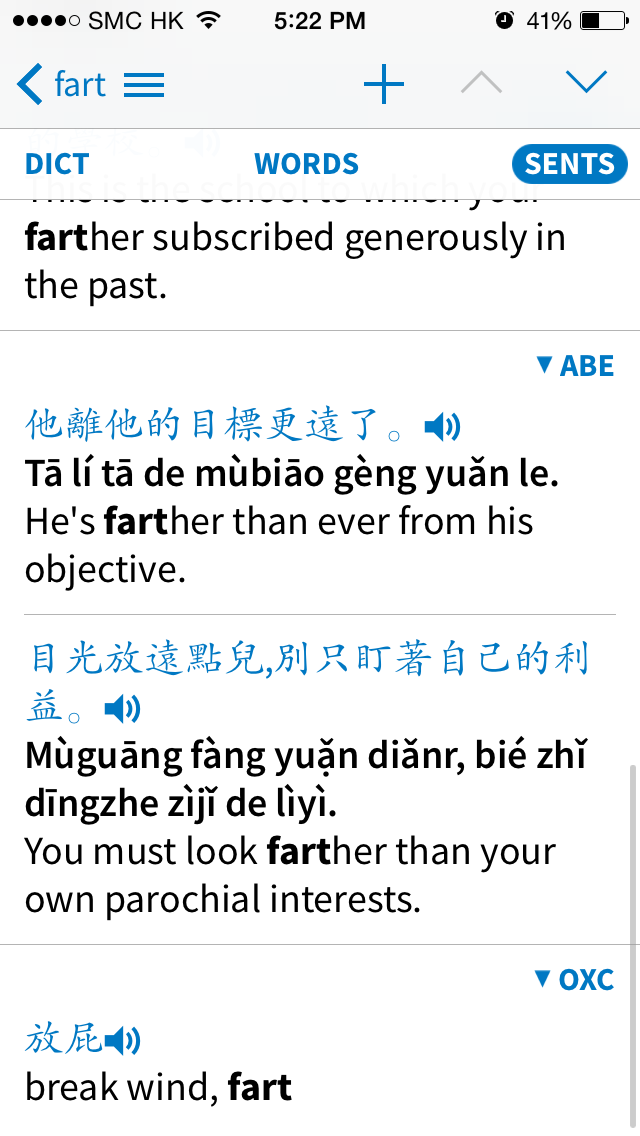Go to previous entry with up chevron
The width and height of the screenshot is (640, 1136).
click(481, 82)
